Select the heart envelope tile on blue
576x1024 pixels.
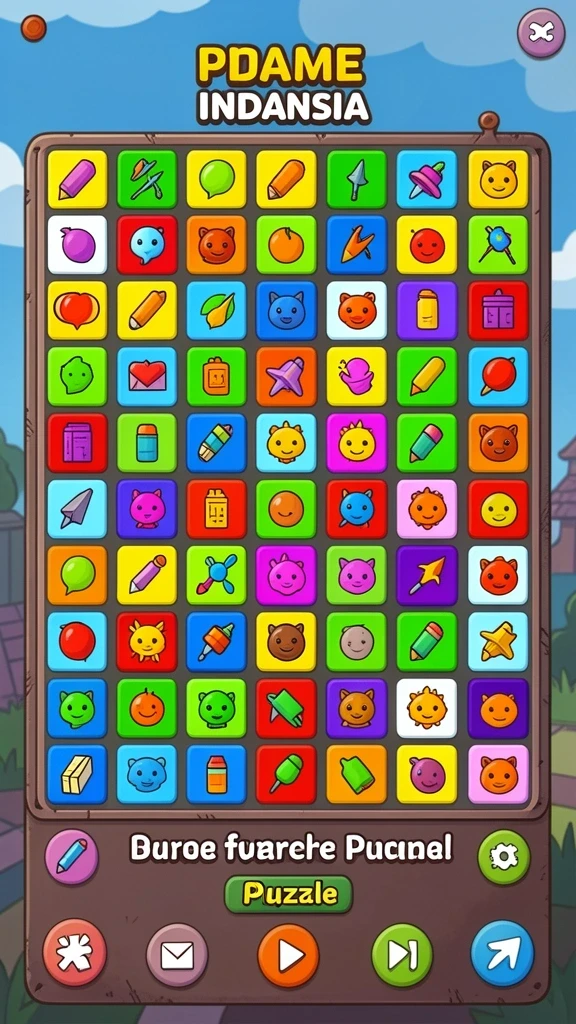click(x=147, y=376)
